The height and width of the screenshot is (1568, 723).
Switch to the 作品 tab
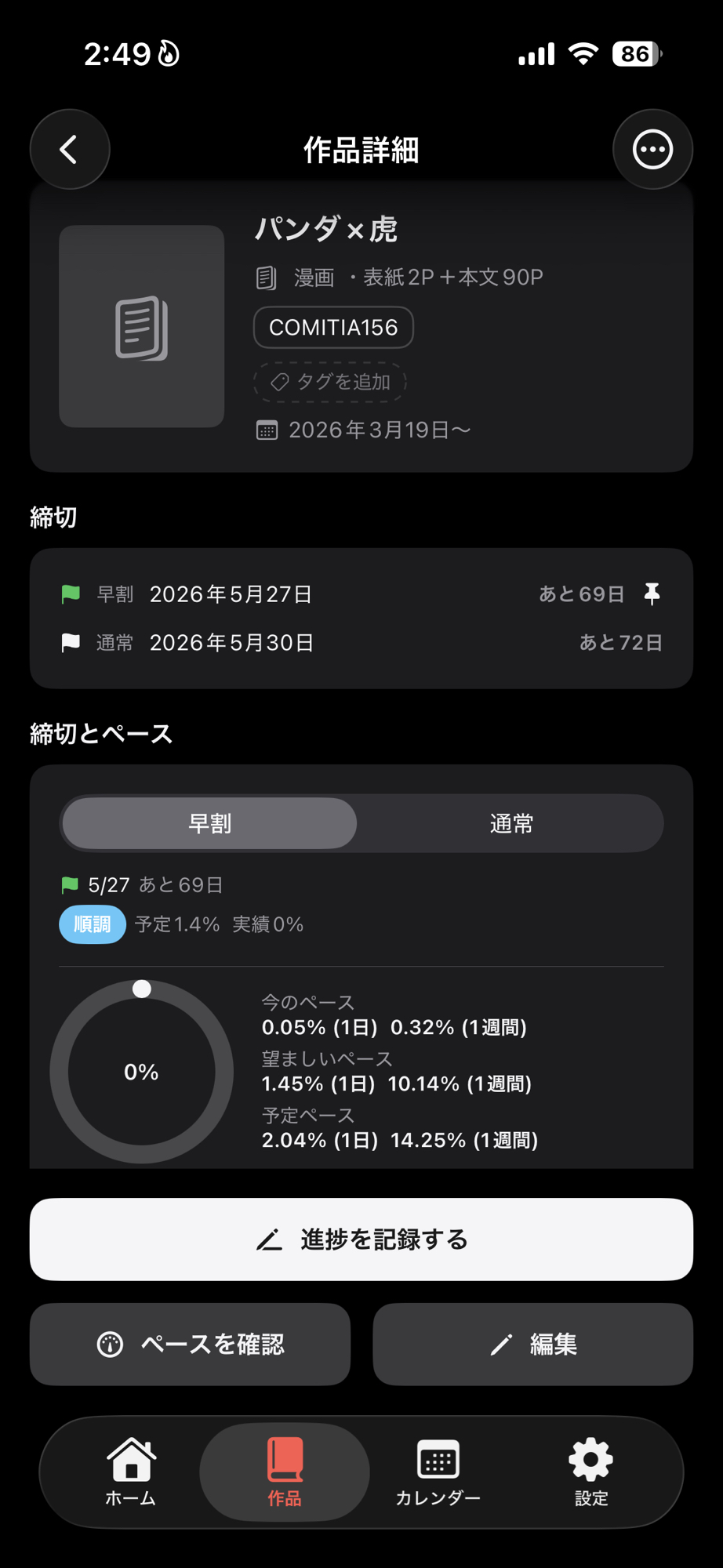pyautogui.click(x=284, y=1472)
